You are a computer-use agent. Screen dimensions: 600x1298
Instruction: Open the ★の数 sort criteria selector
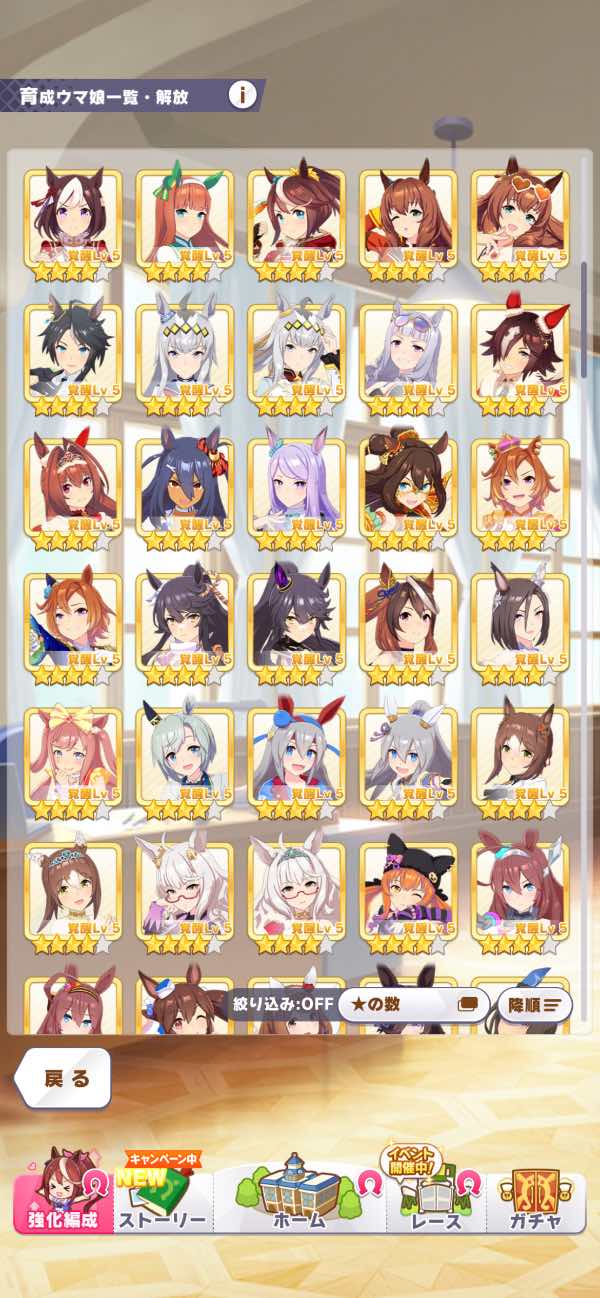click(410, 1004)
